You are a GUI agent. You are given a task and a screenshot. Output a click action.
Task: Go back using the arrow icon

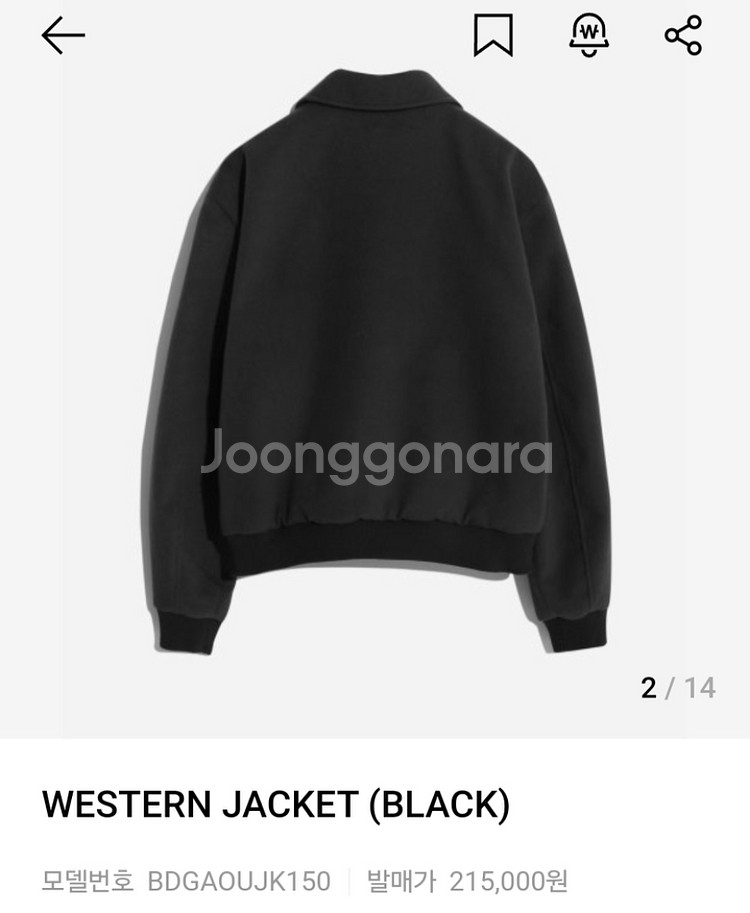[x=63, y=36]
